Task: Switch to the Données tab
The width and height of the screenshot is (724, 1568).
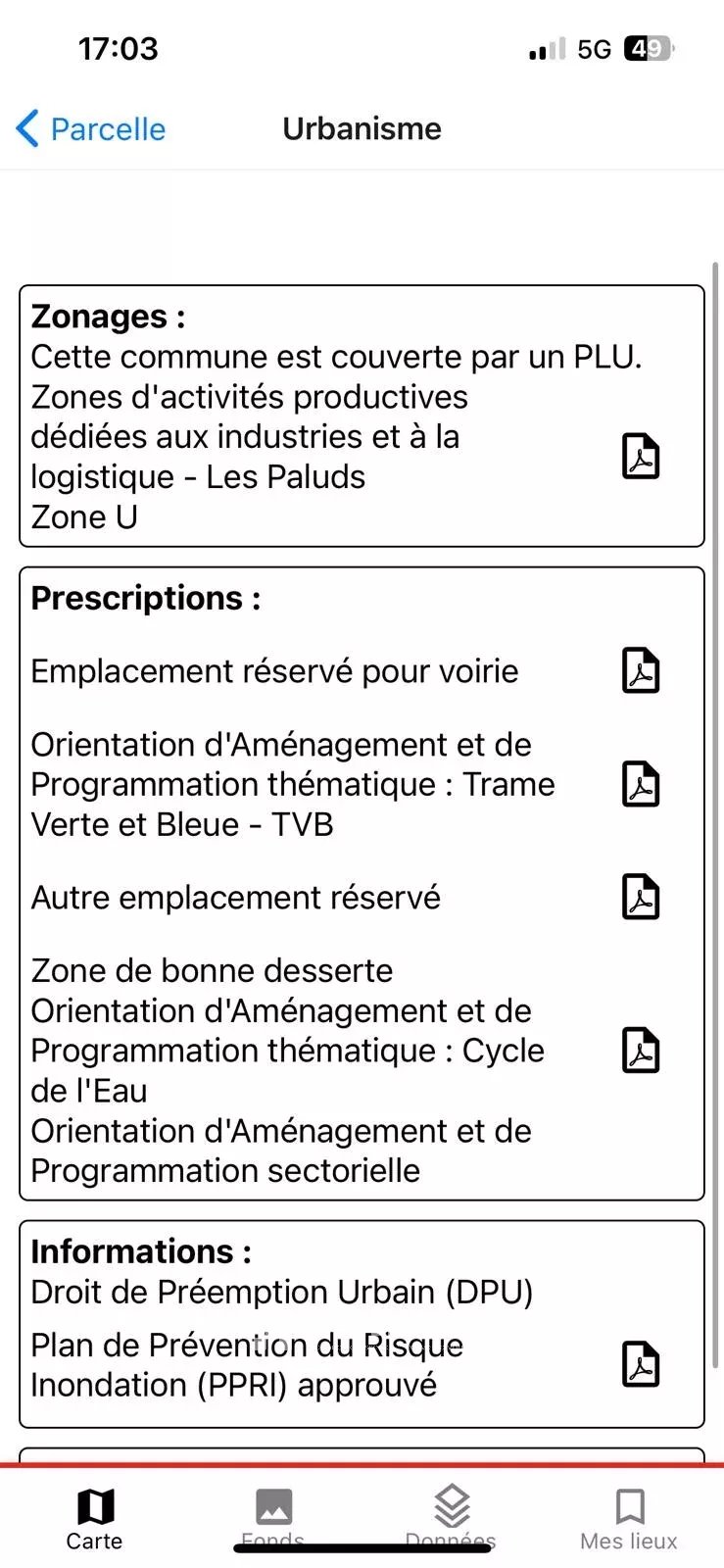Action: coord(451,1520)
